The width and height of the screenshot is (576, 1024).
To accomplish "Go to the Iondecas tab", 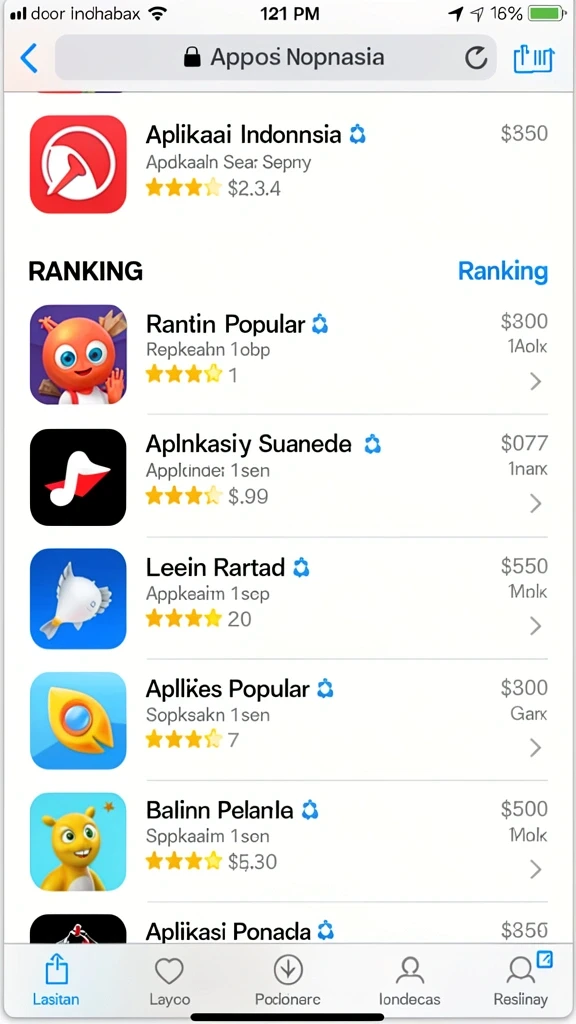I will (x=409, y=980).
